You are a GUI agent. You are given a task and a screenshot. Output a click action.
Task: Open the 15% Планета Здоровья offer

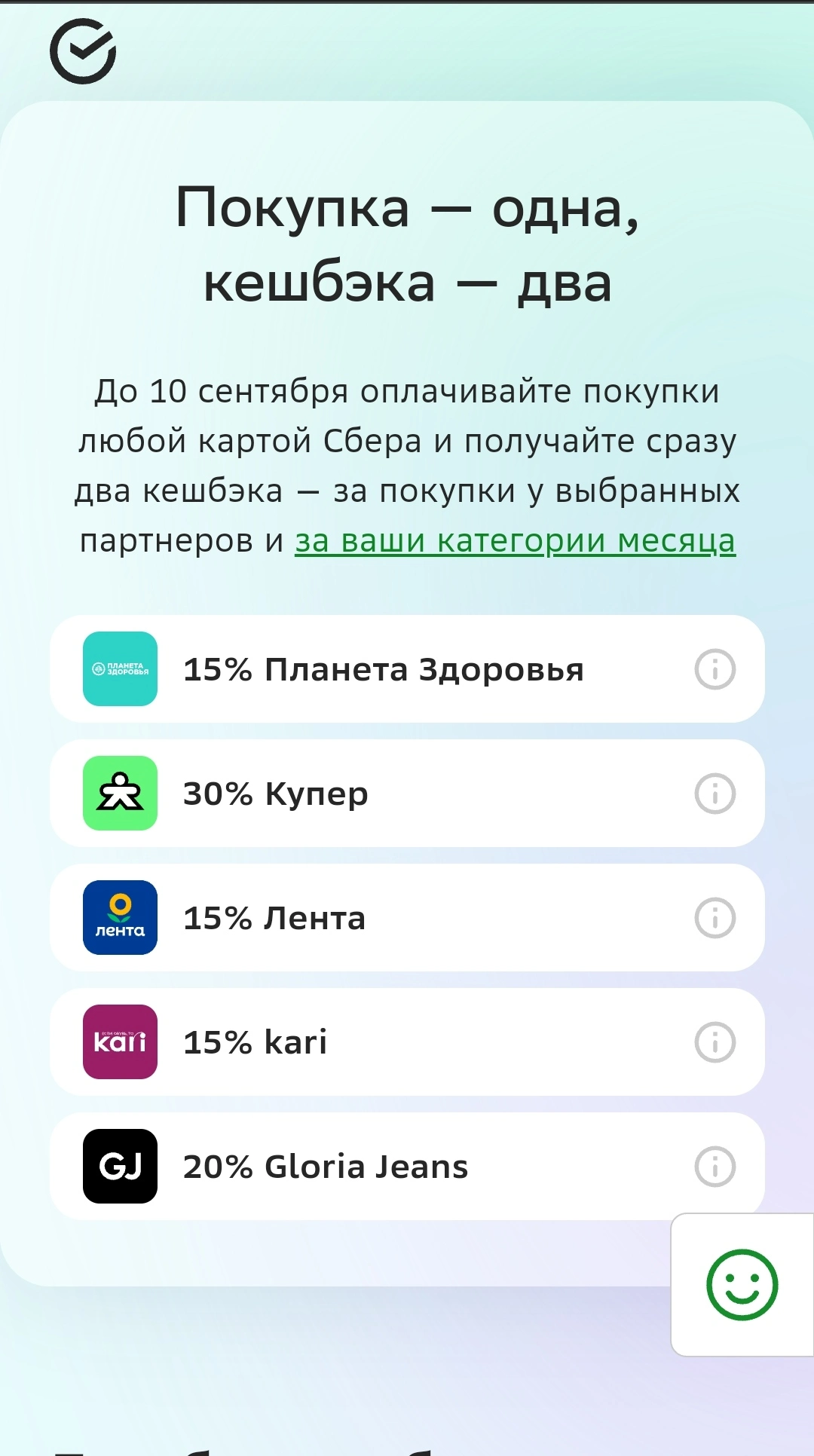point(407,669)
